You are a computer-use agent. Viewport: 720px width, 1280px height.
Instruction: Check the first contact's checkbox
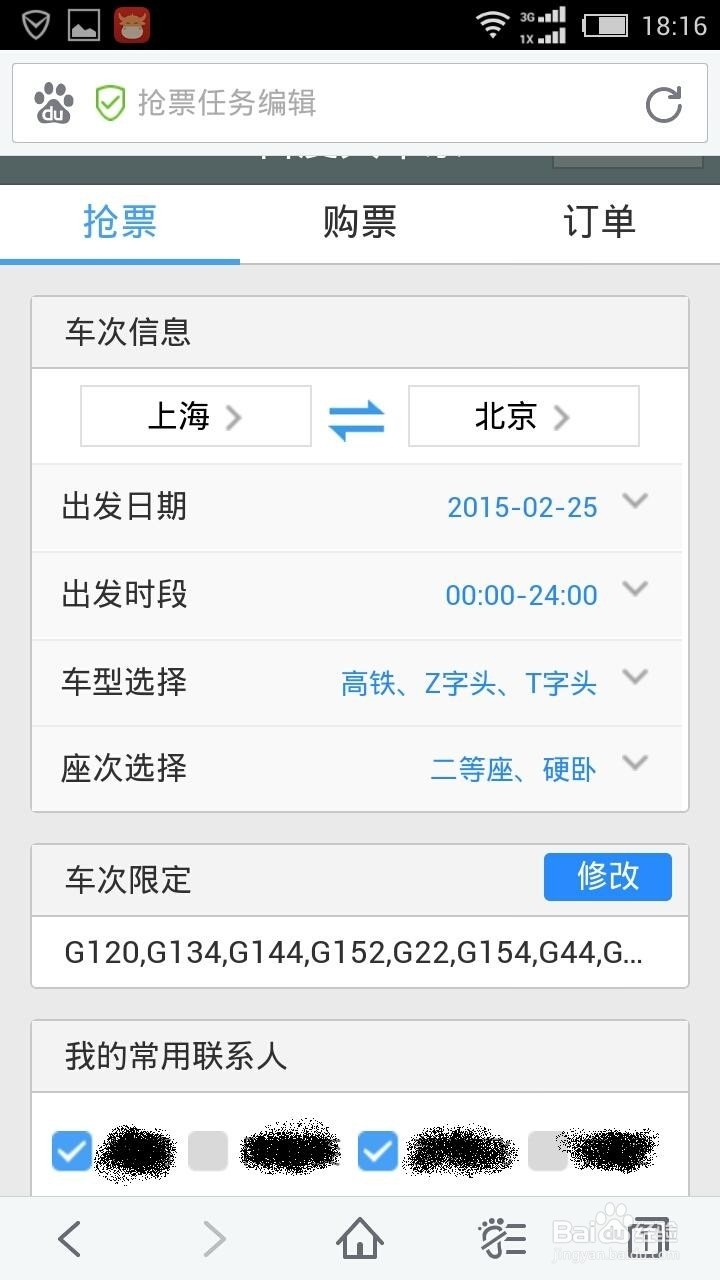[71, 1151]
